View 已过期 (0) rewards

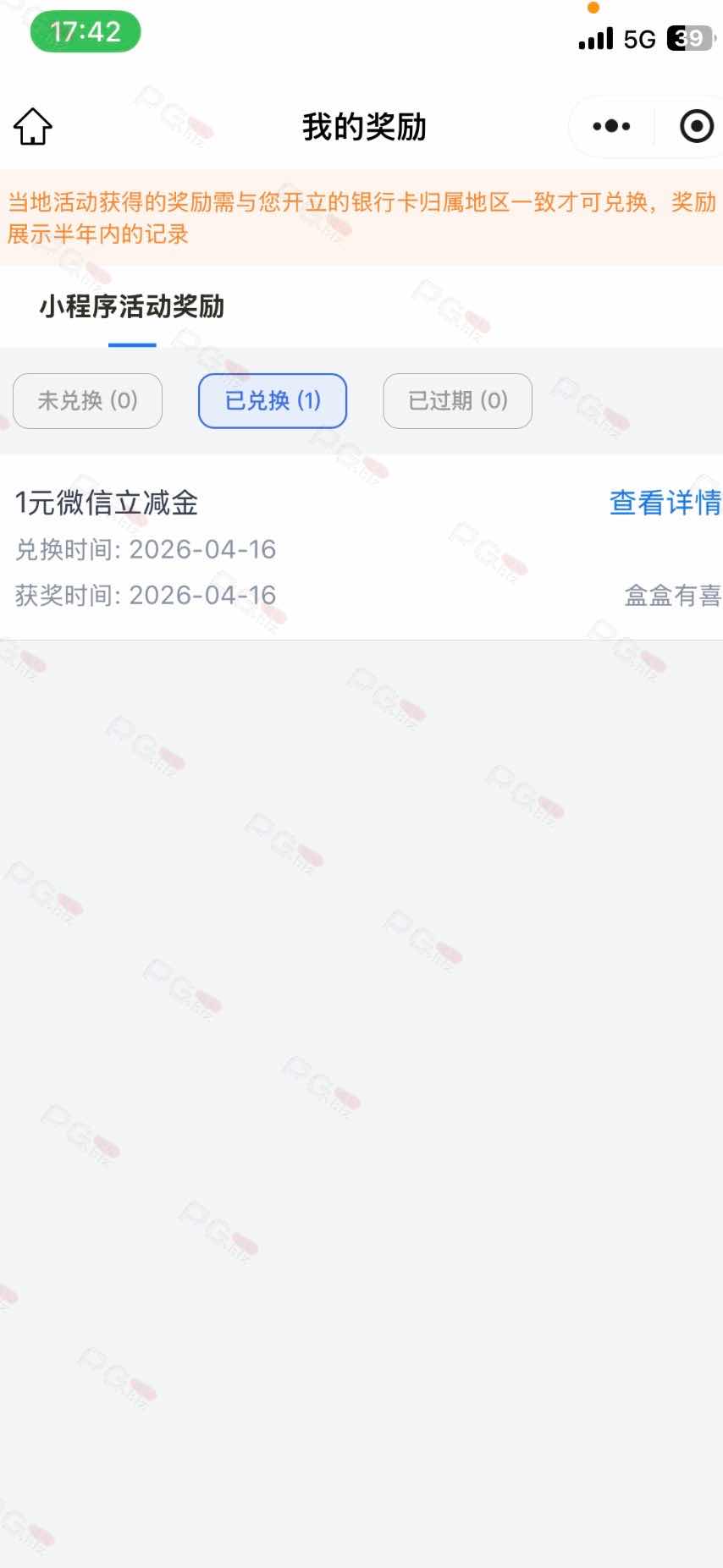click(457, 401)
